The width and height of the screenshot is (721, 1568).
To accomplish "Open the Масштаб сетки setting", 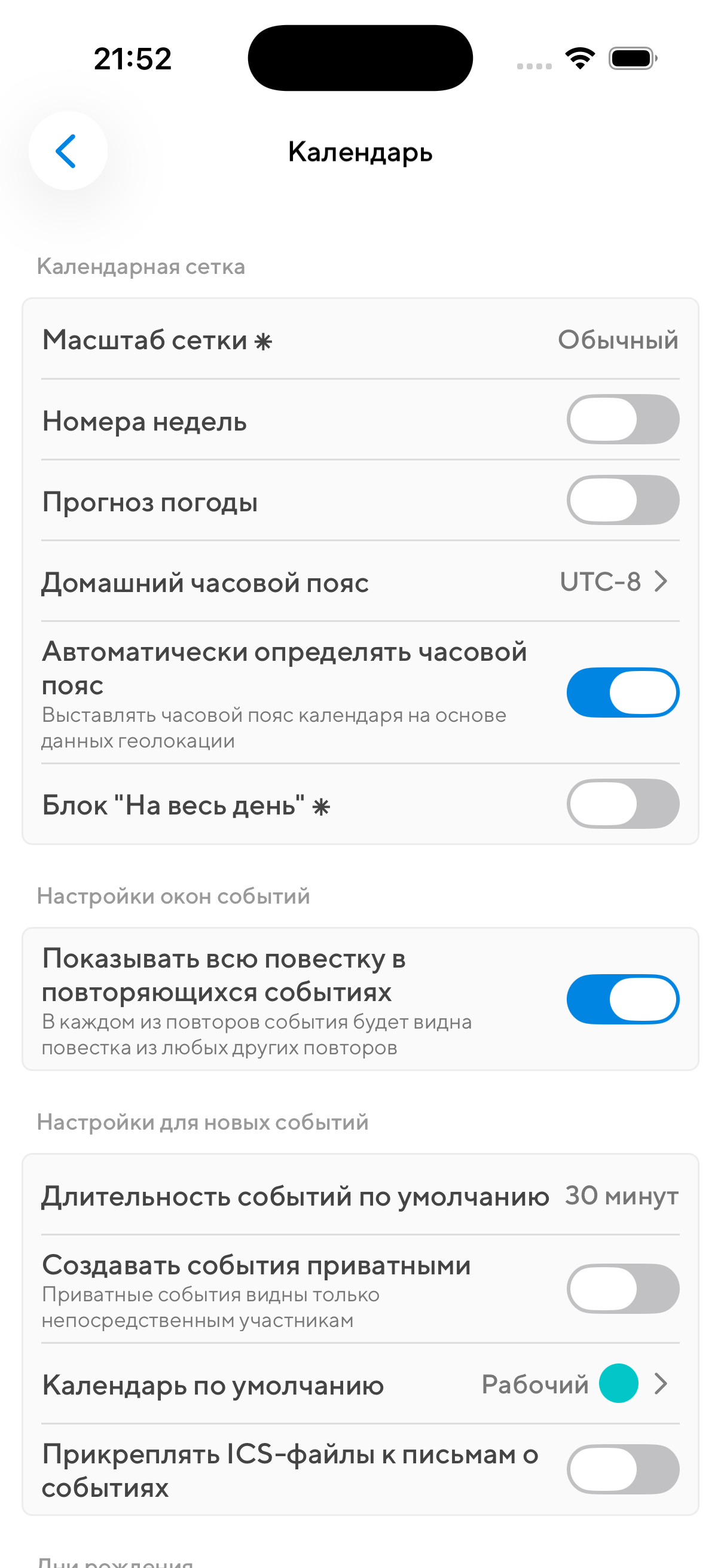I will click(360, 339).
